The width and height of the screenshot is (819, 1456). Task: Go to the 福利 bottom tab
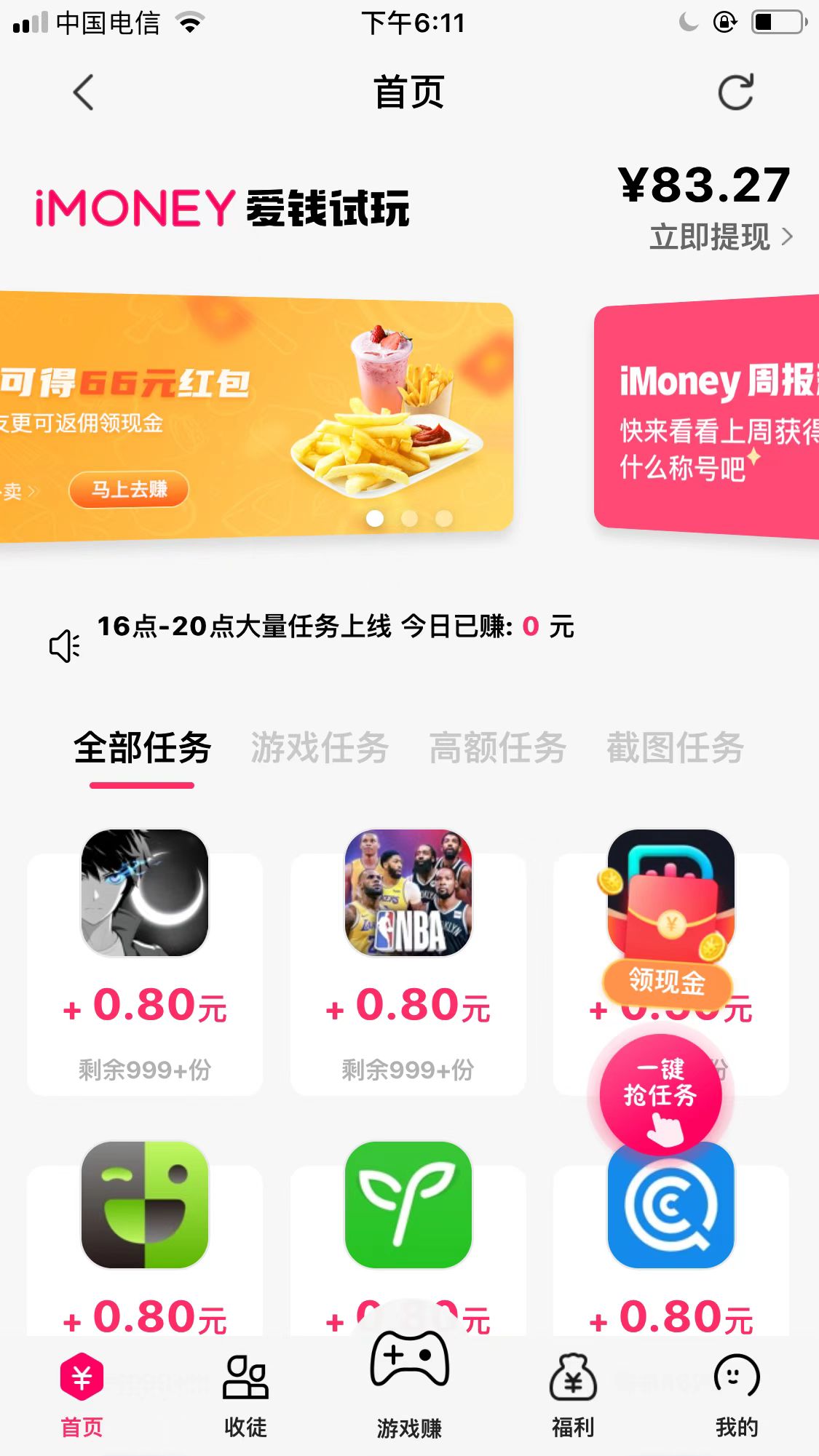[573, 1397]
